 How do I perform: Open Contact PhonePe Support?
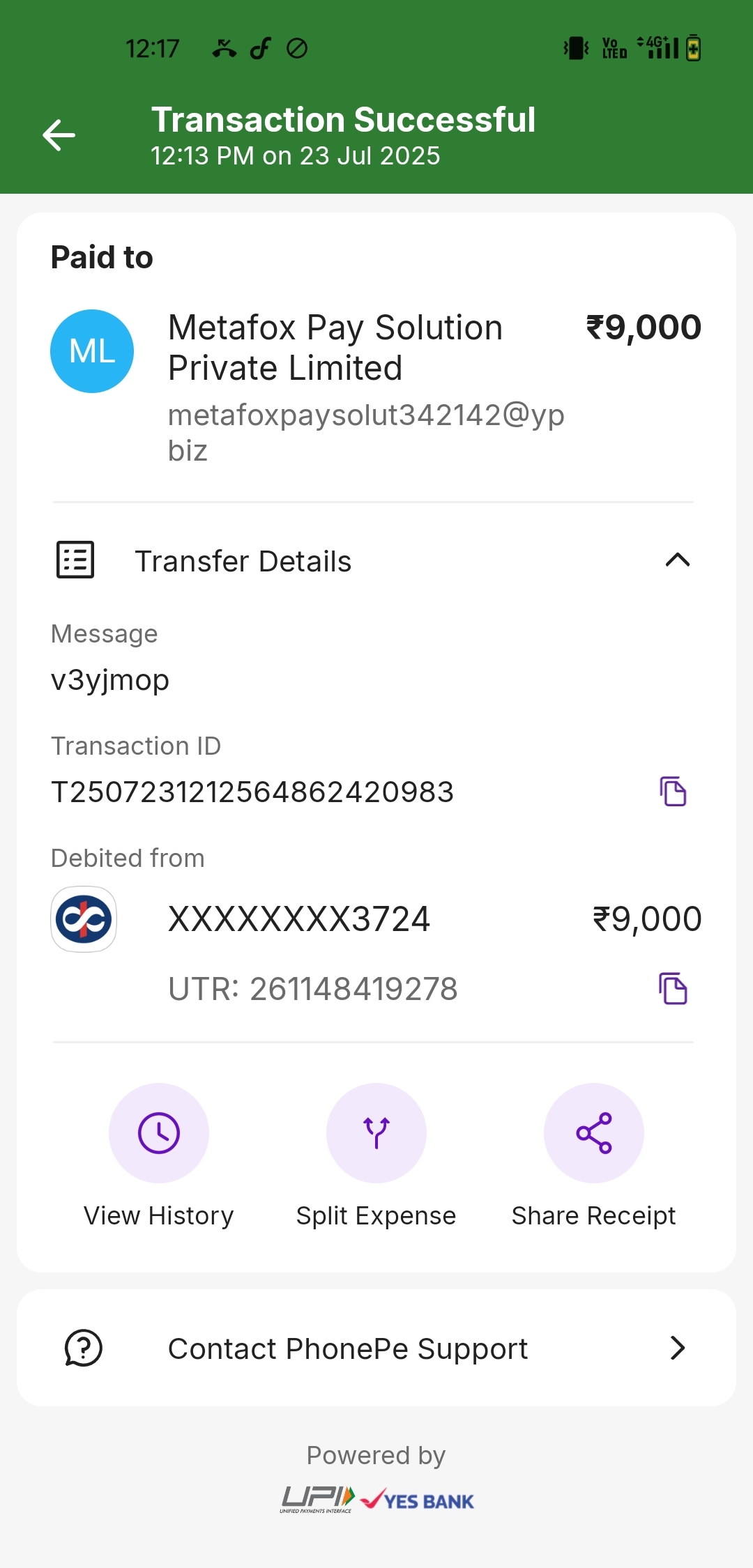pos(376,1348)
